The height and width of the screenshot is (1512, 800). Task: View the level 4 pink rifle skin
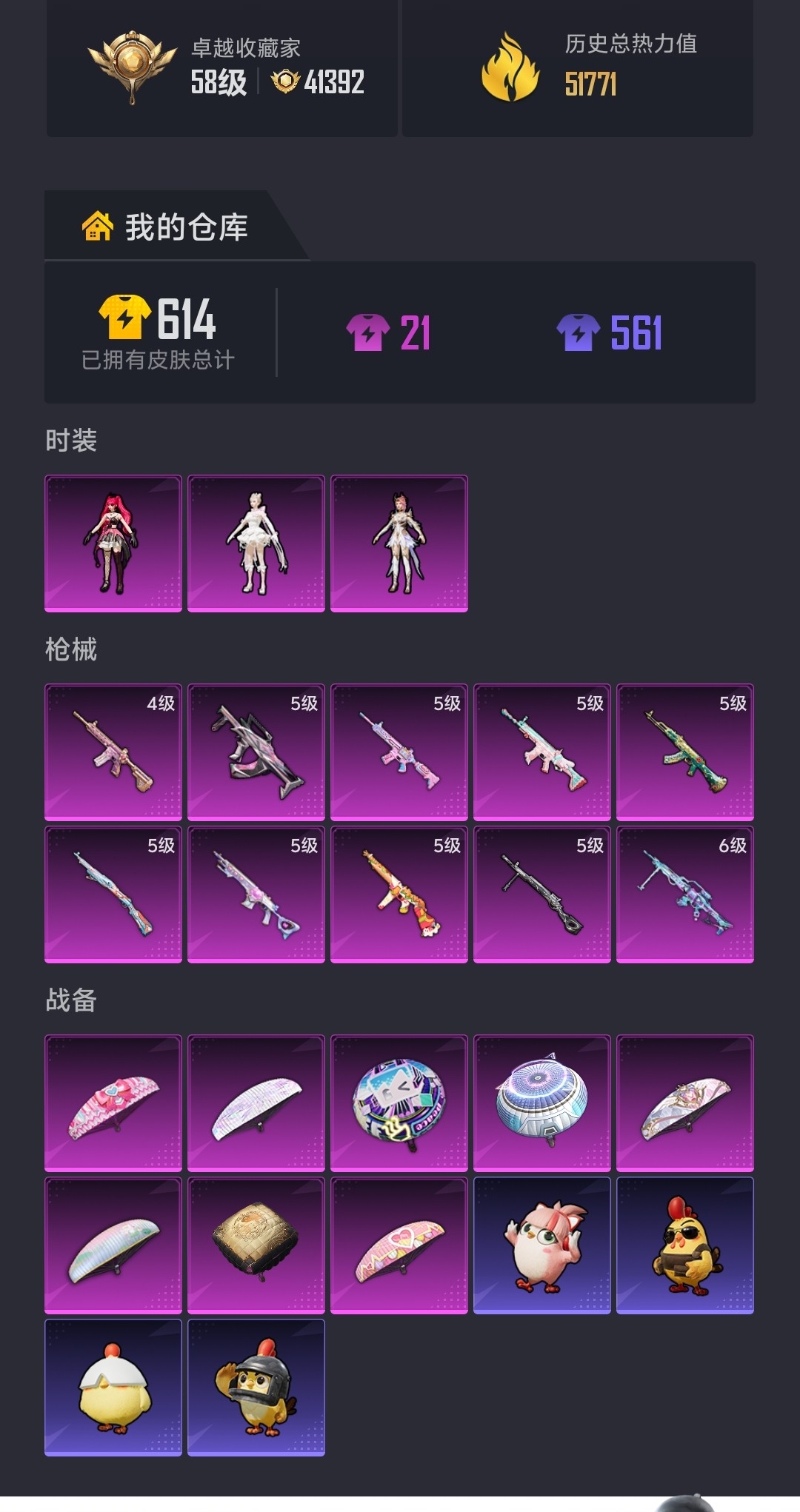tap(113, 752)
